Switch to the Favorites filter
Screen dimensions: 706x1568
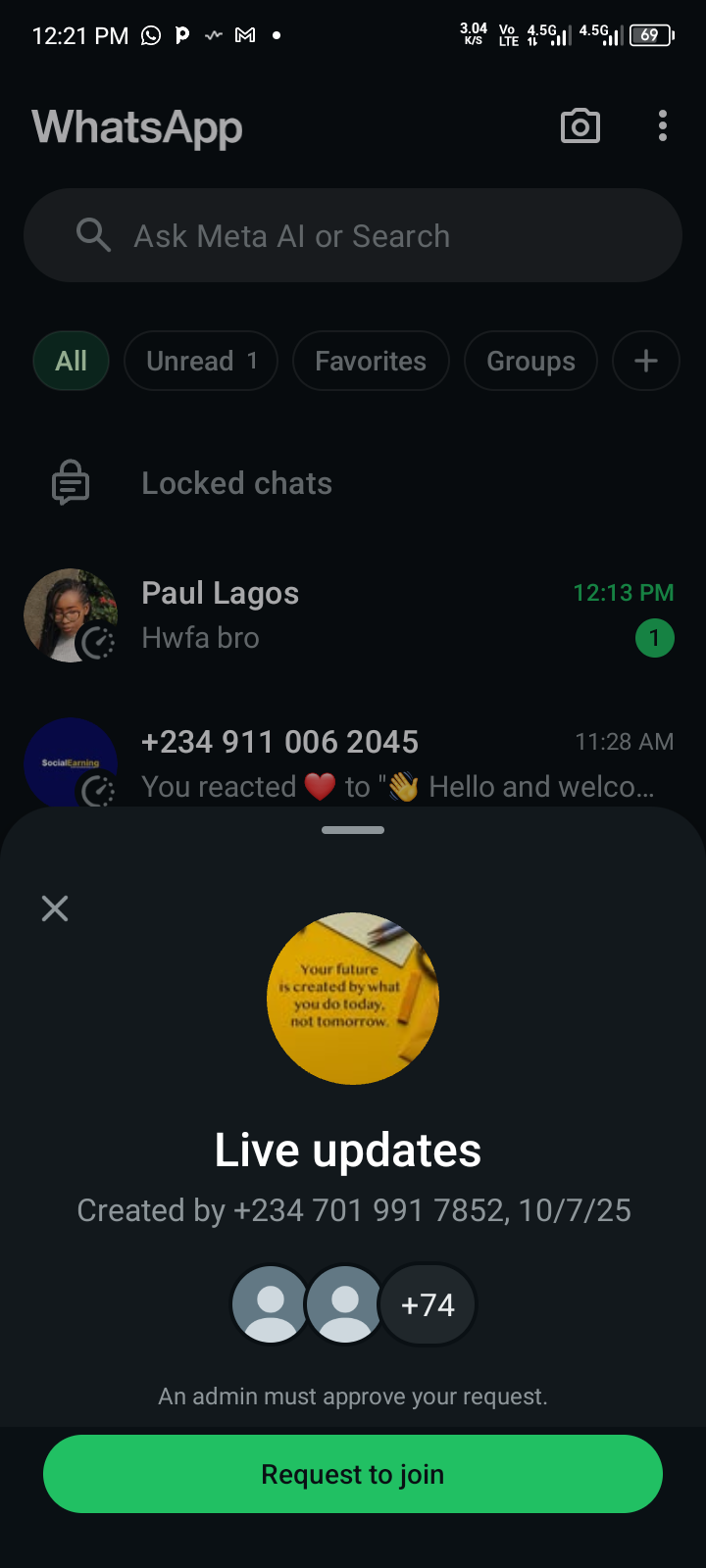click(371, 362)
